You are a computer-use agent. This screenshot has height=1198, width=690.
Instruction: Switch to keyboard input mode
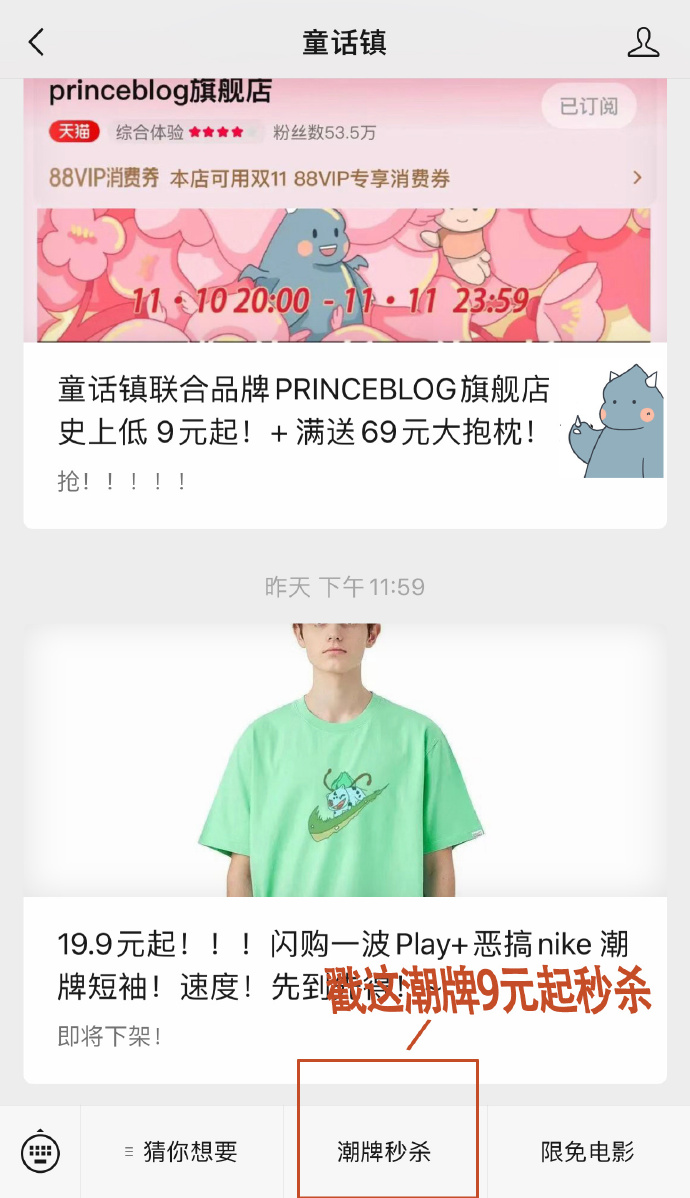pyautogui.click(x=40, y=1151)
